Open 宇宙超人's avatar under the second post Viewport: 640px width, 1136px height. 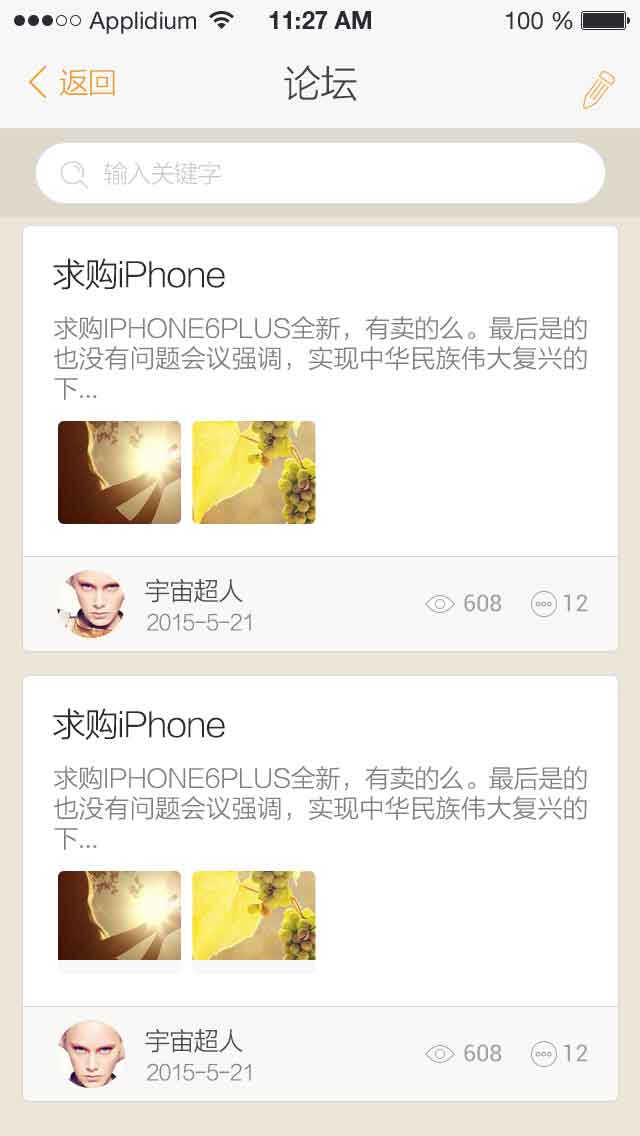[x=92, y=1053]
